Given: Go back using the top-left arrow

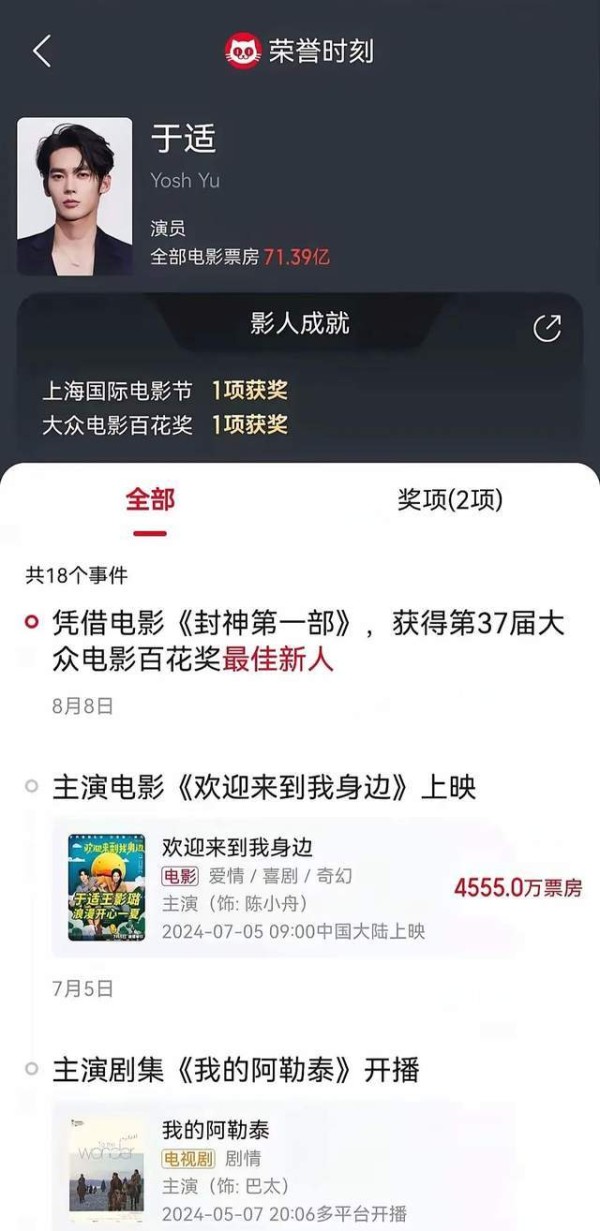Looking at the screenshot, I should pos(42,51).
